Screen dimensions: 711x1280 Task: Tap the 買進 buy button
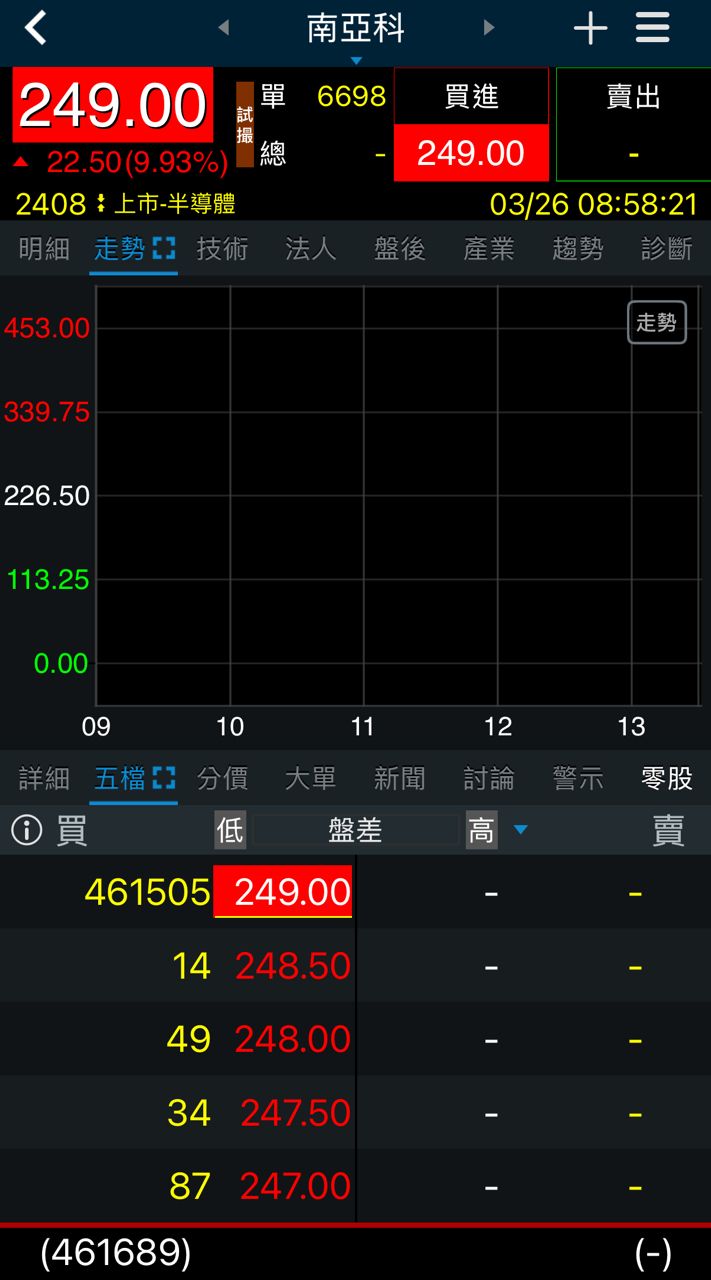[471, 124]
